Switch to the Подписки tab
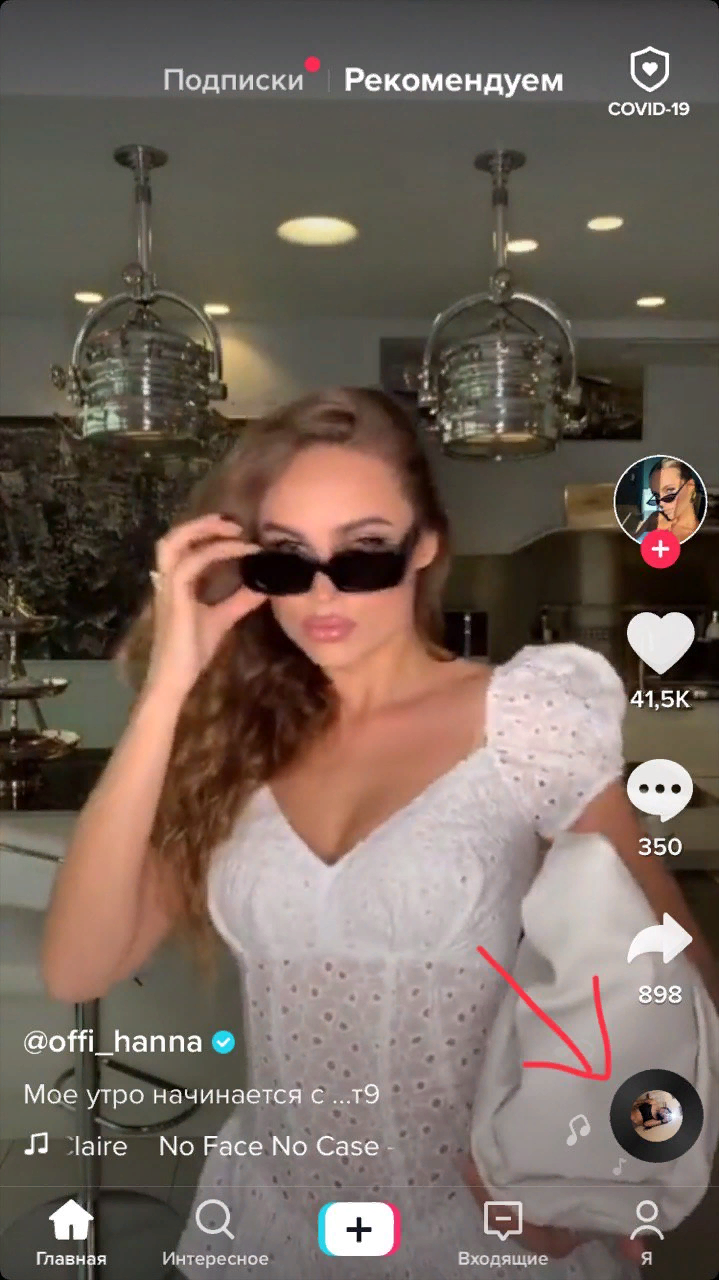 [x=233, y=80]
